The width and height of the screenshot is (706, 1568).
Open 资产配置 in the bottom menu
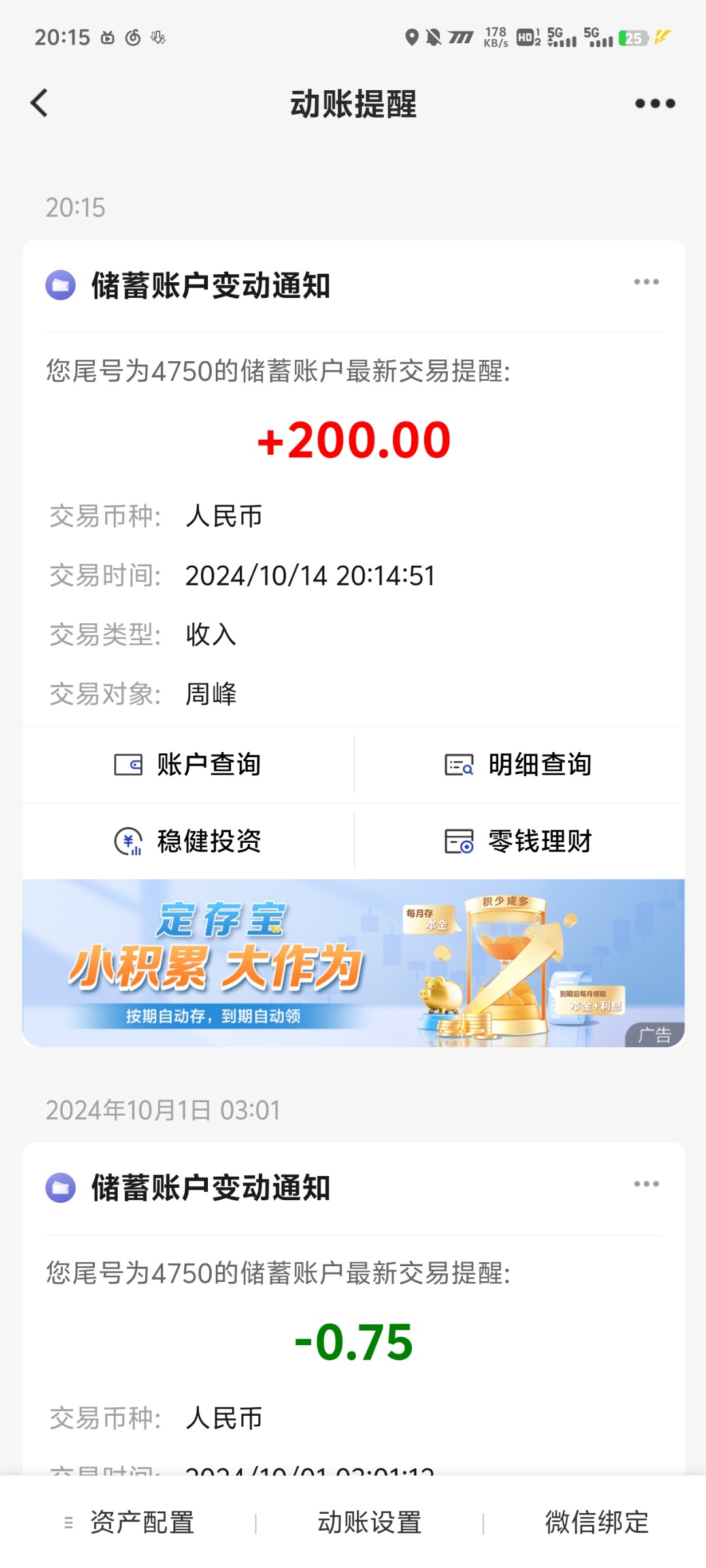[x=129, y=1522]
